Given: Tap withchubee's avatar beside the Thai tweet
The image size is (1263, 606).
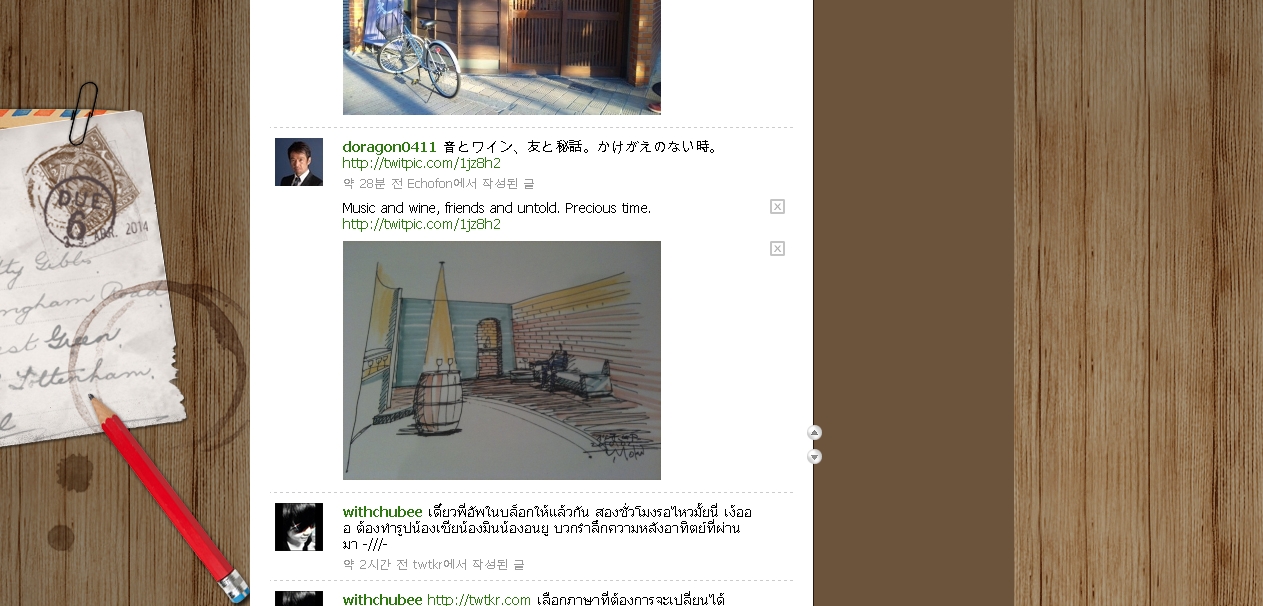Looking at the screenshot, I should pyautogui.click(x=299, y=527).
